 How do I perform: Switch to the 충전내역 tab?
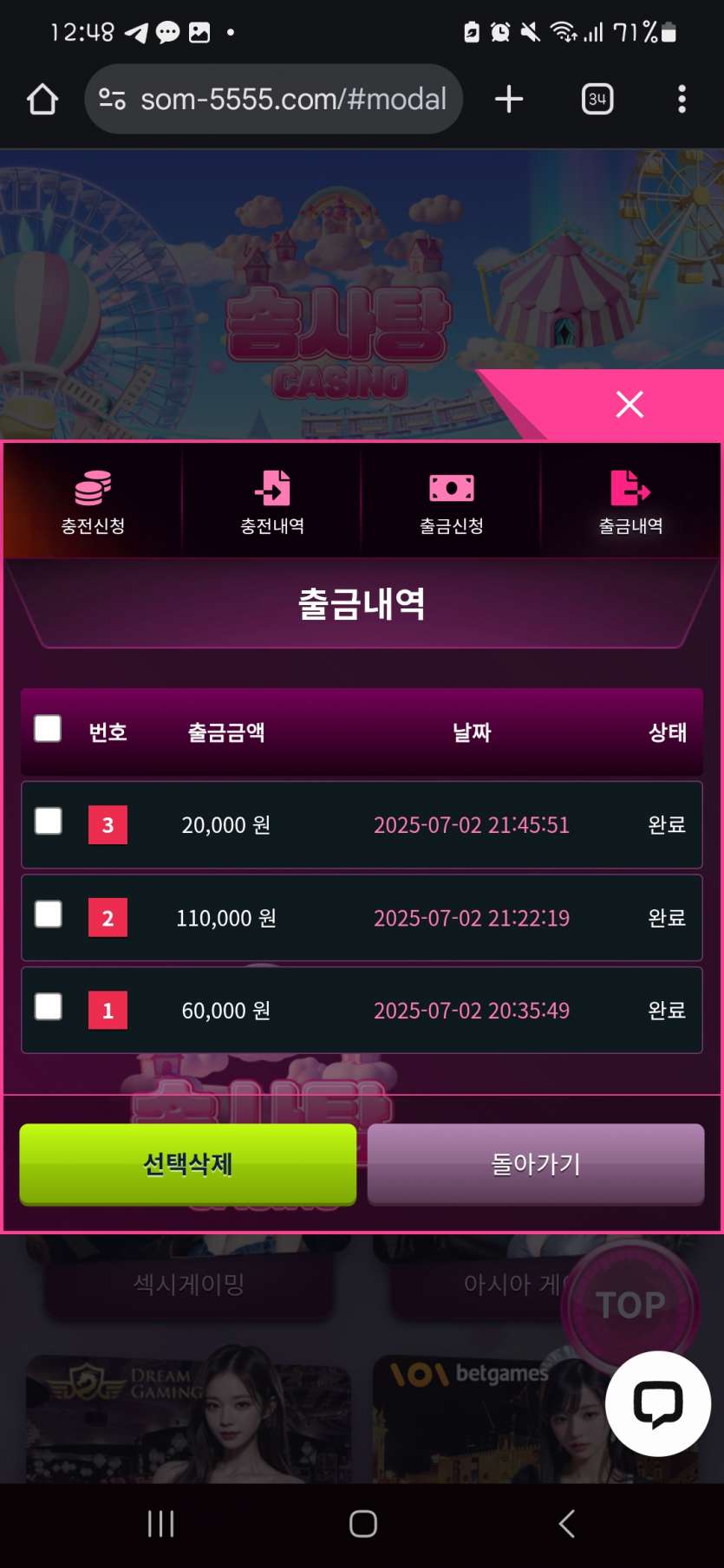click(x=272, y=501)
